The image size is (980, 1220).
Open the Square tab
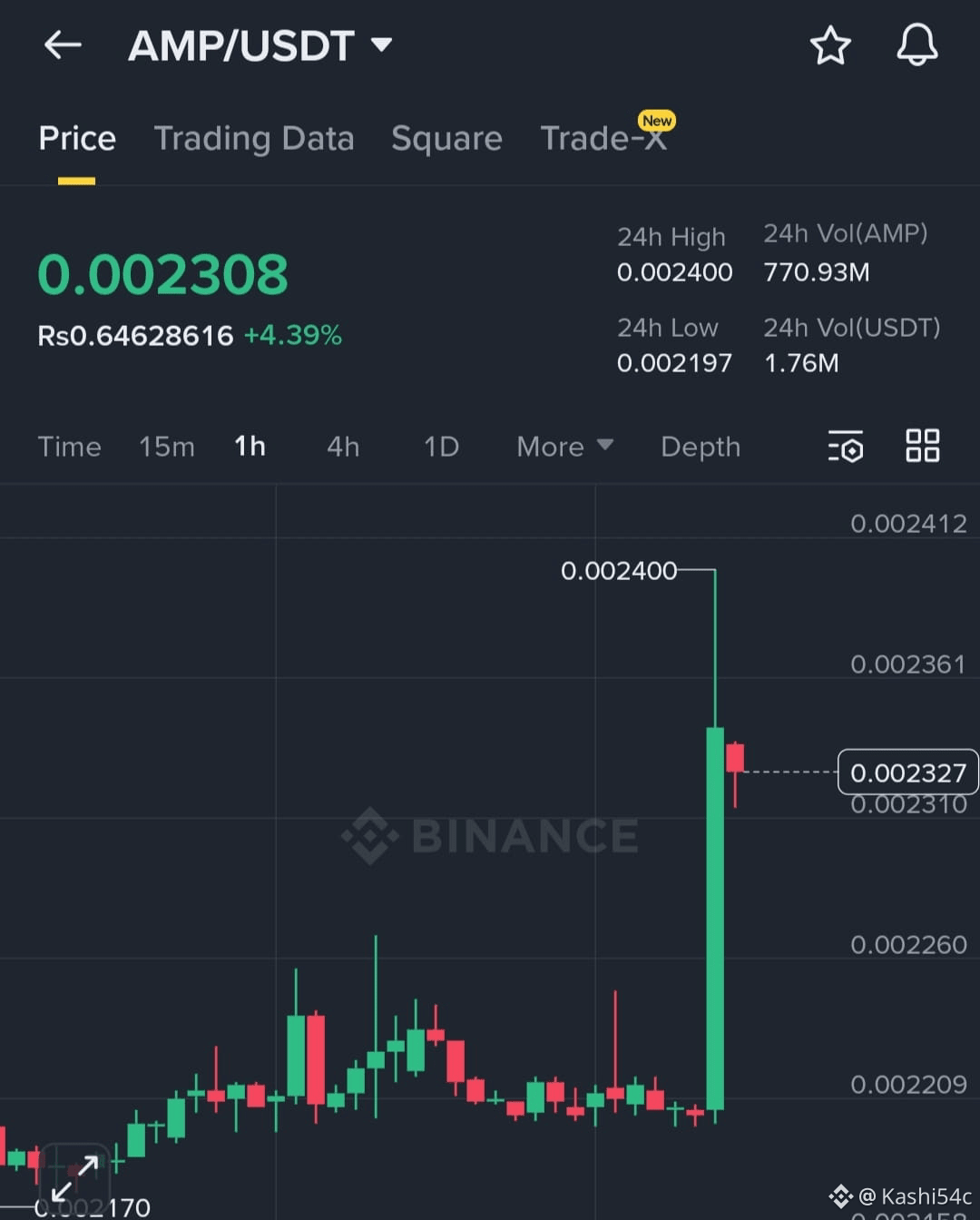pyautogui.click(x=446, y=138)
